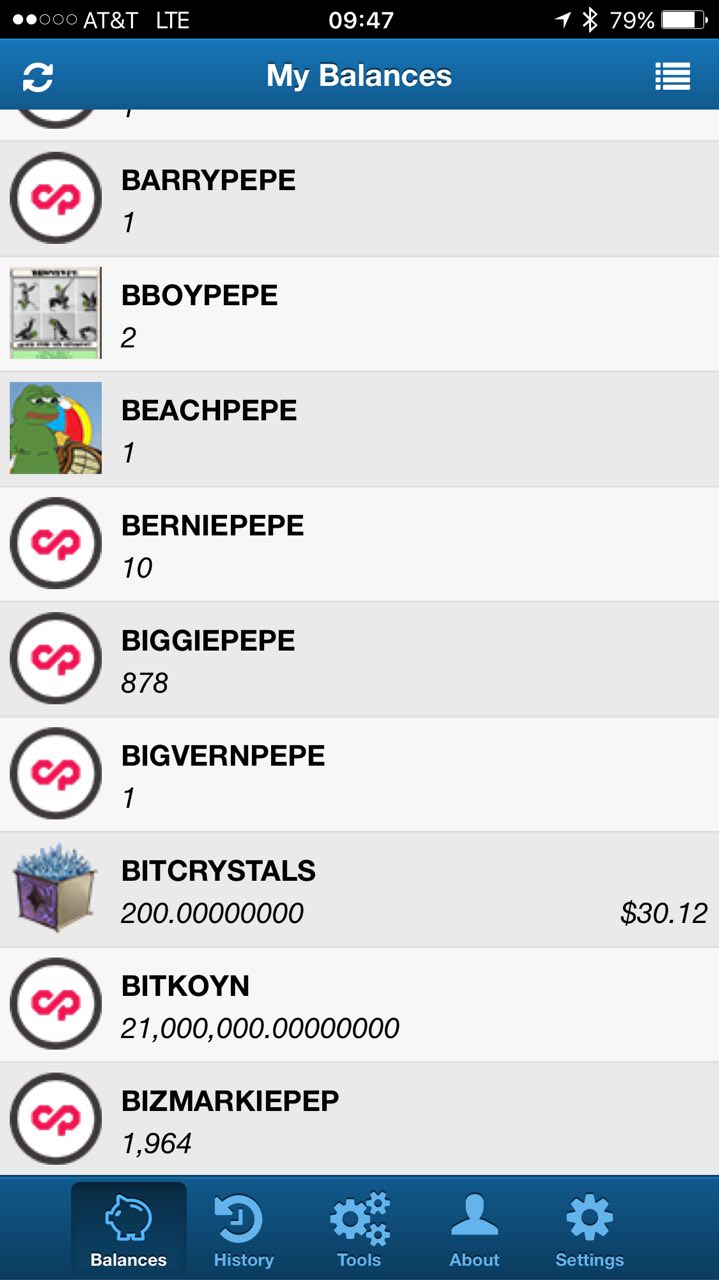Select the Balances tab
719x1280 pixels.
pos(128,1230)
